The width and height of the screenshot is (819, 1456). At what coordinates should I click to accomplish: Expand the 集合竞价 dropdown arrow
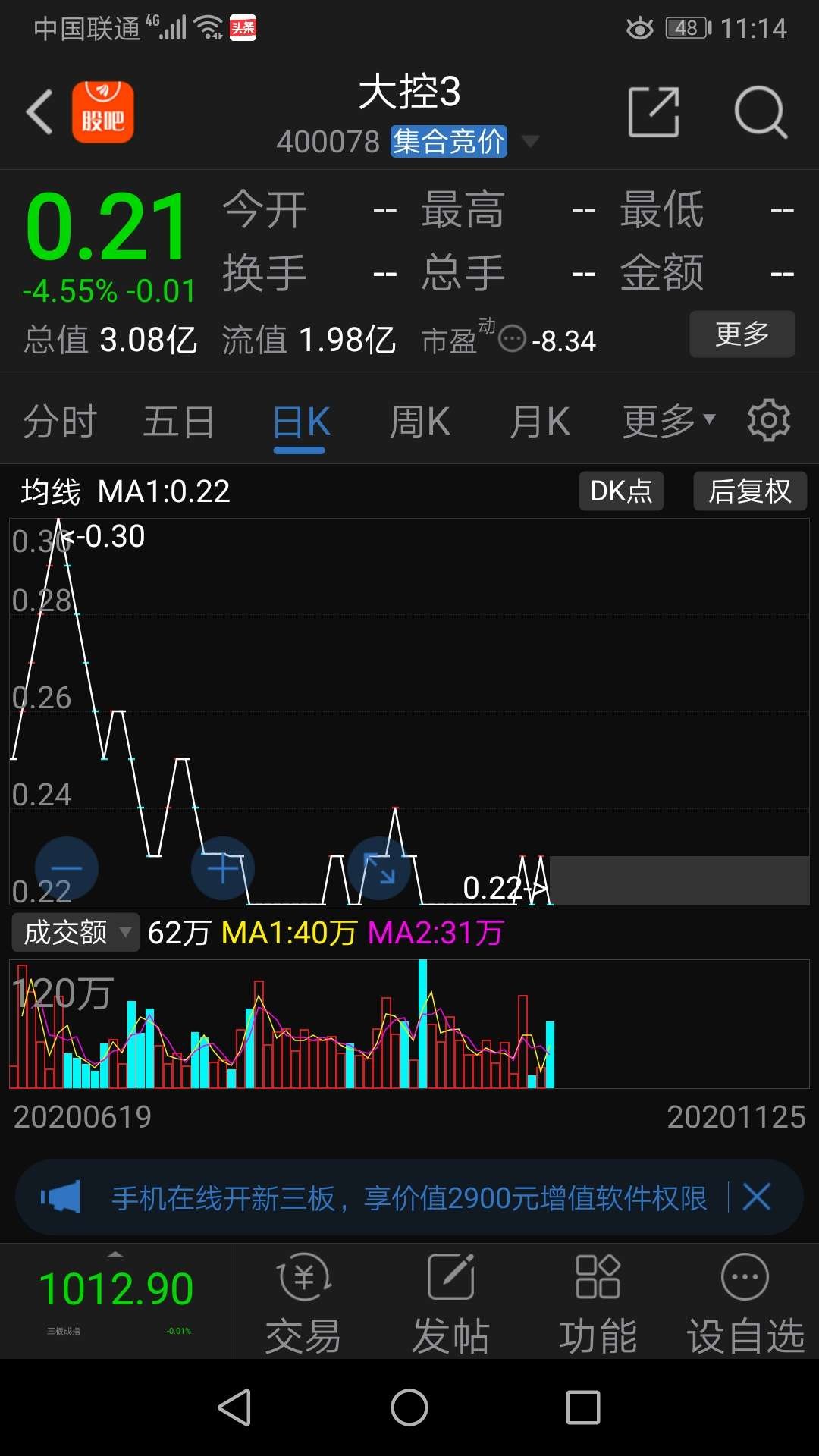point(530,141)
